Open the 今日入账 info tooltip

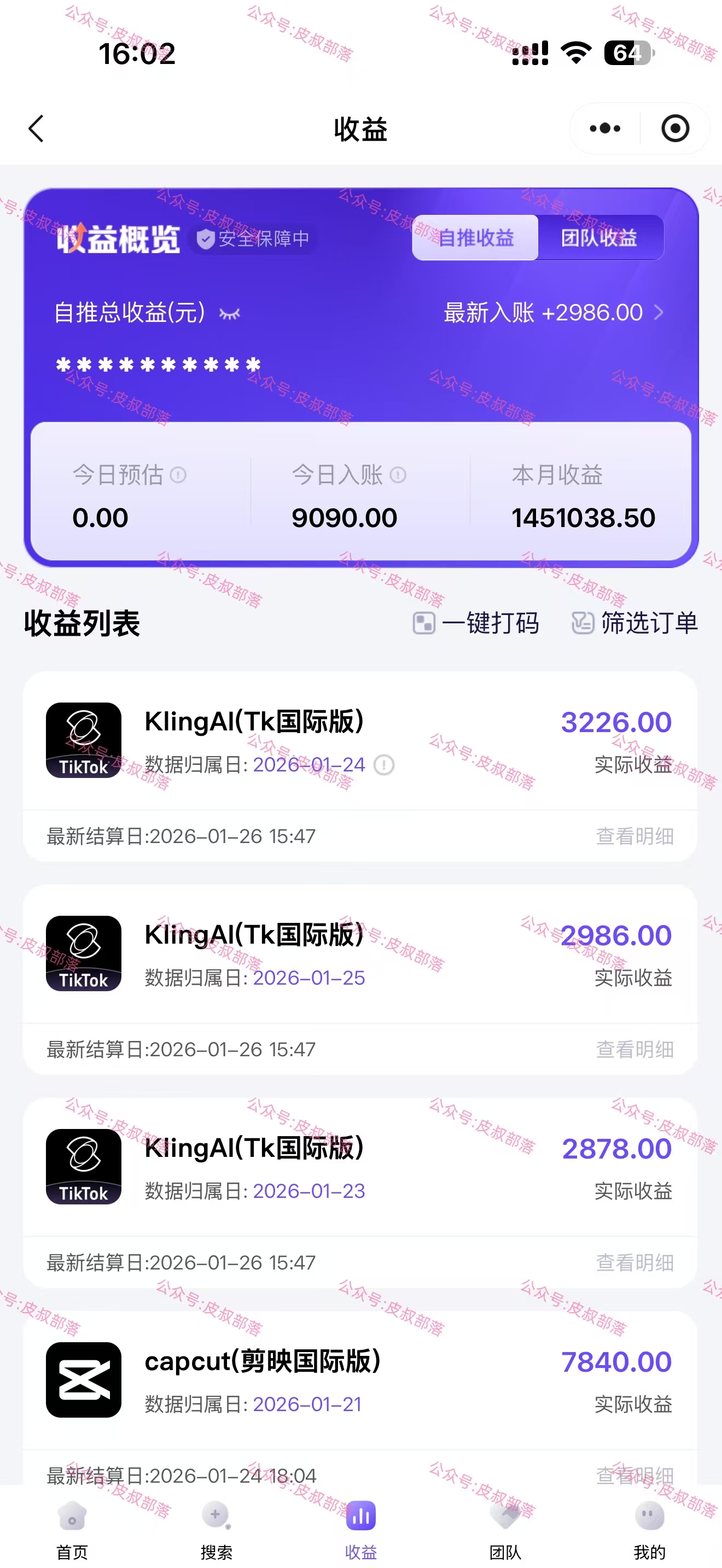[x=398, y=476]
